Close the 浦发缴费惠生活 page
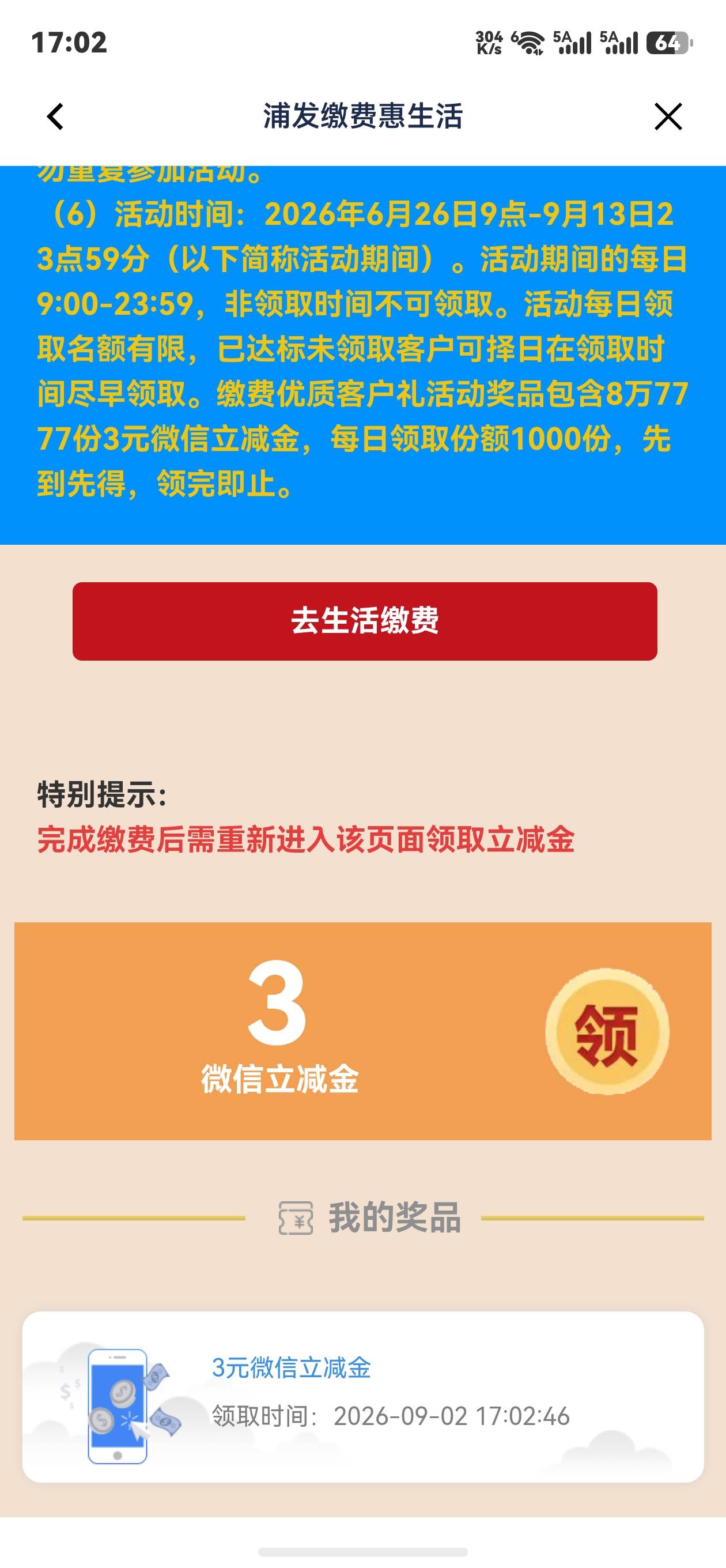This screenshot has height=1568, width=726. tap(668, 116)
